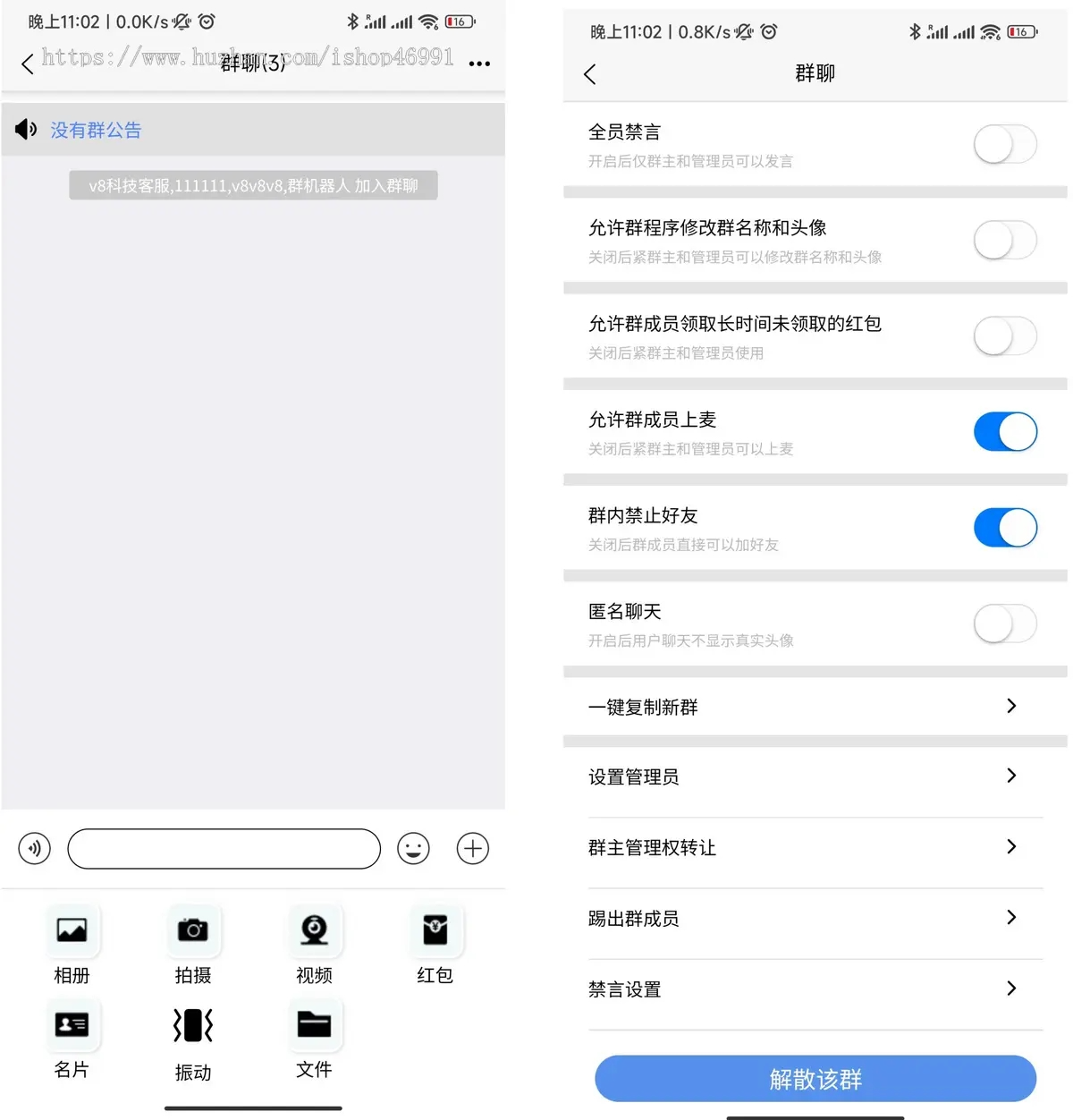Tap the voice message icon
This screenshot has width=1073, height=1120.
tap(35, 848)
